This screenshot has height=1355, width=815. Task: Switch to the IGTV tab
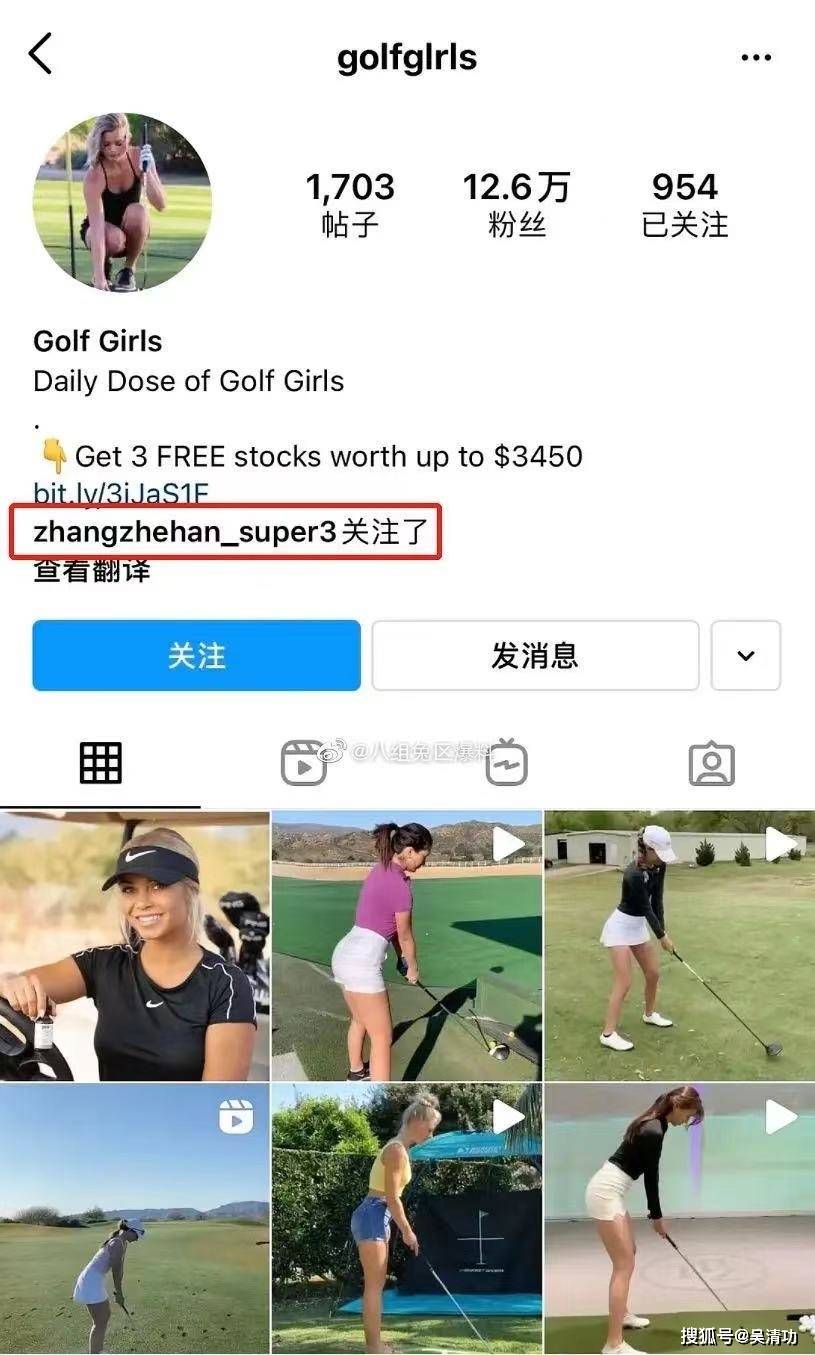click(x=507, y=764)
